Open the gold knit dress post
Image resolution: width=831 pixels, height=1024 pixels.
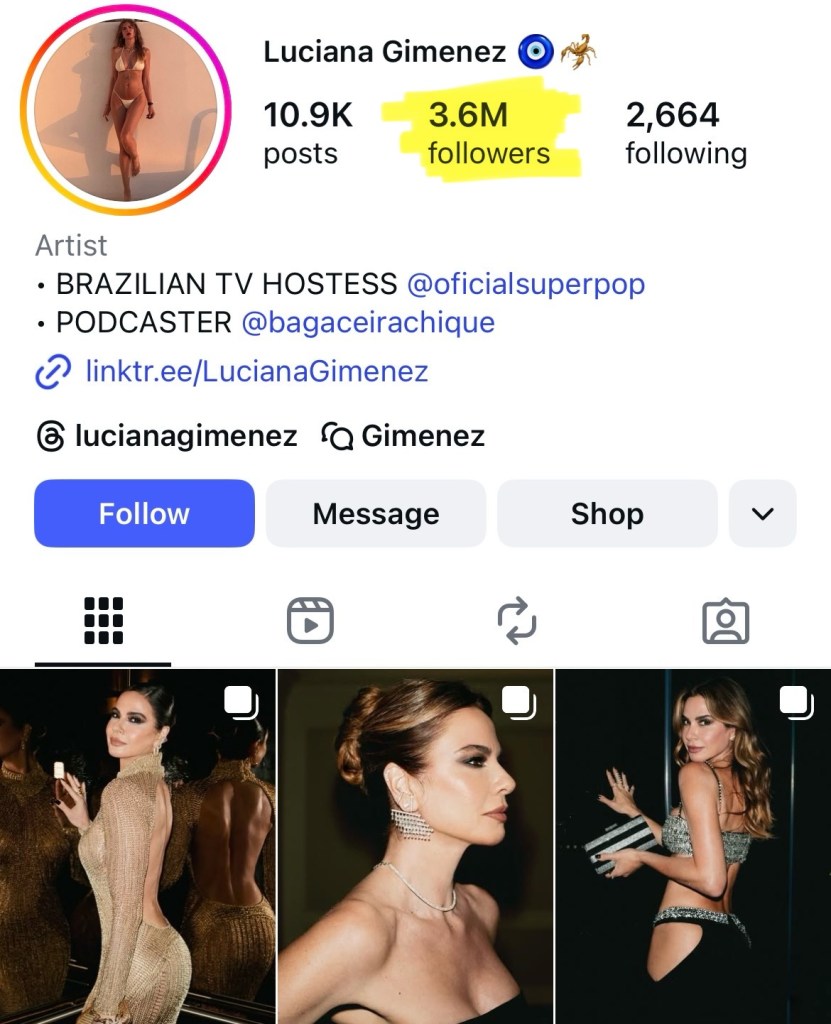pos(137,846)
